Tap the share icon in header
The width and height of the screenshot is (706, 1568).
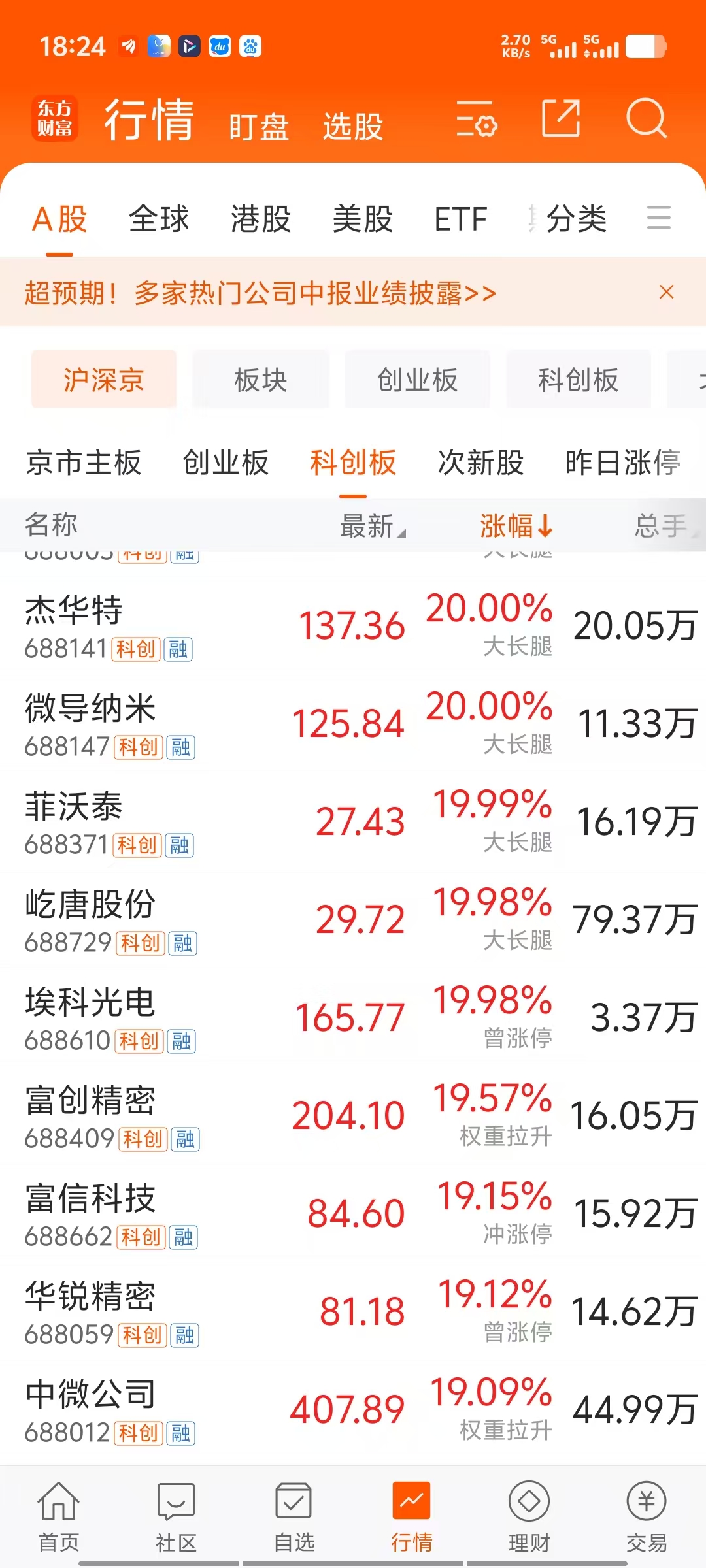click(561, 118)
